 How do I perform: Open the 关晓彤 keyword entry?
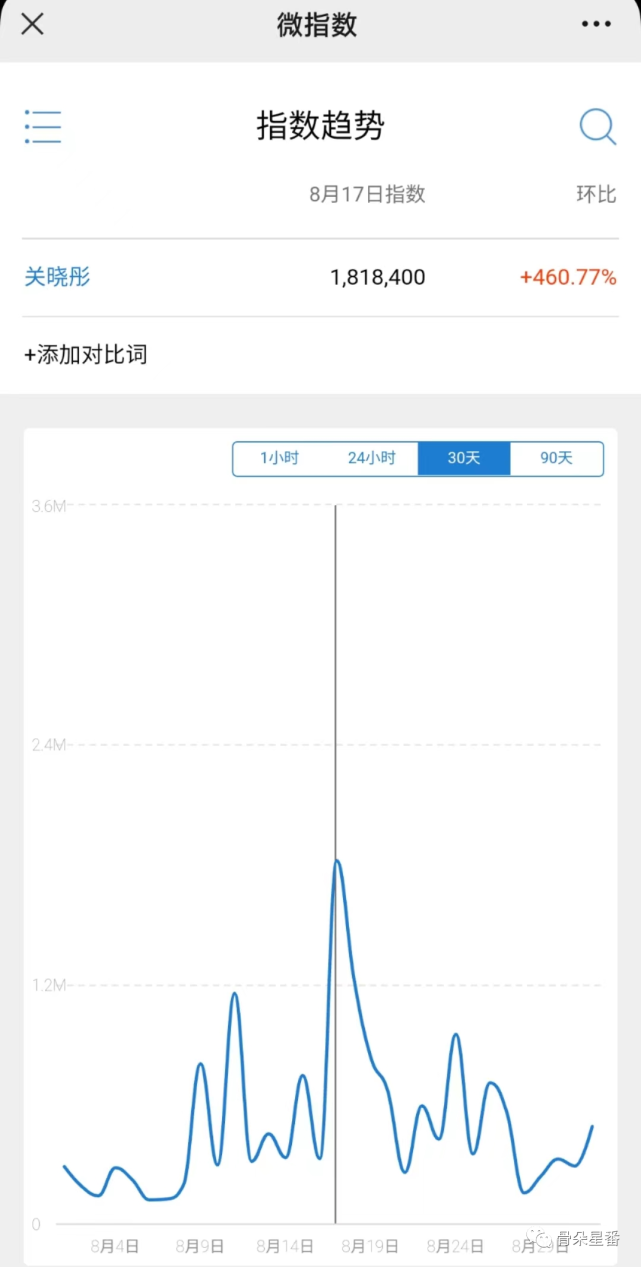pos(57,277)
